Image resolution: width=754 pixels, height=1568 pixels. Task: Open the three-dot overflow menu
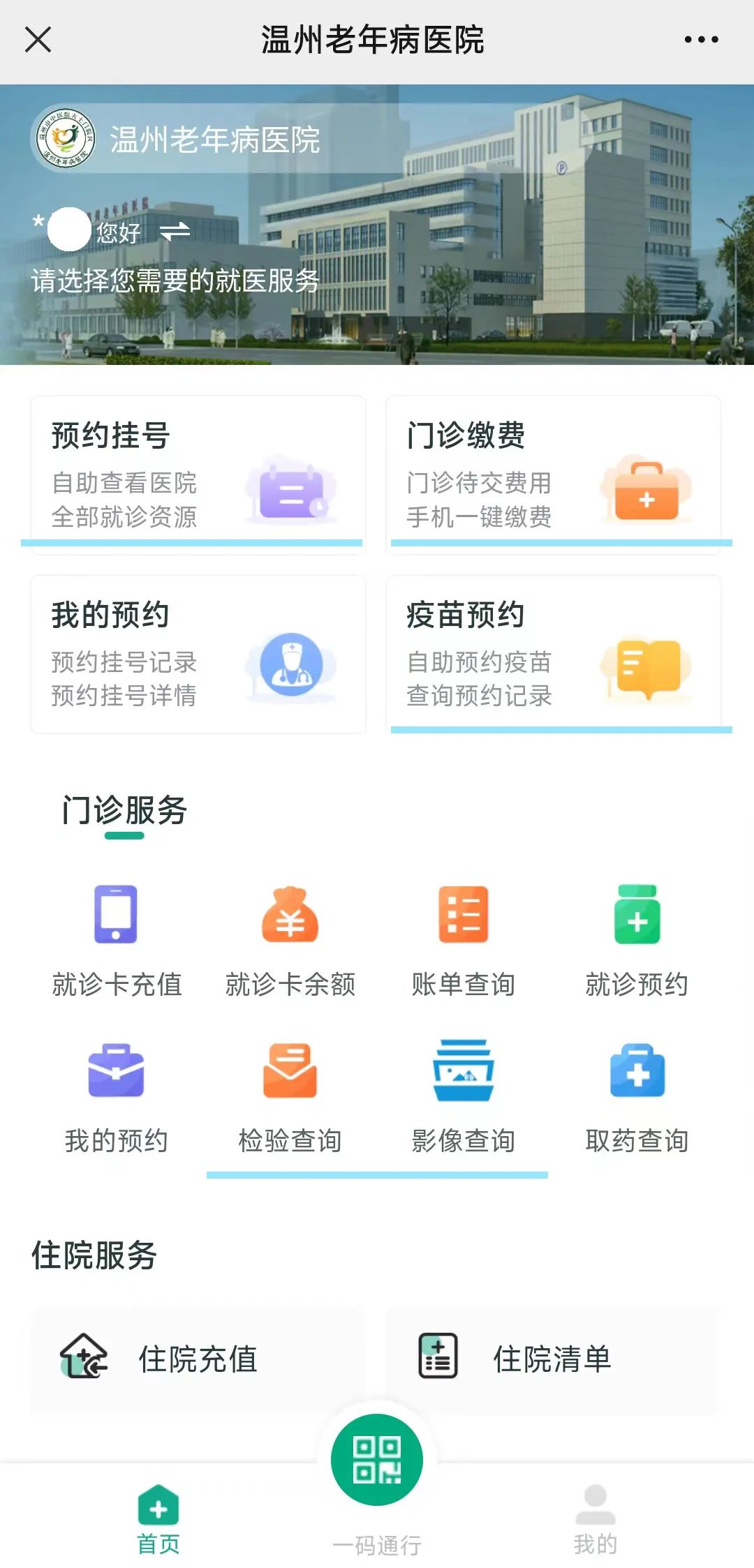pos(701,40)
